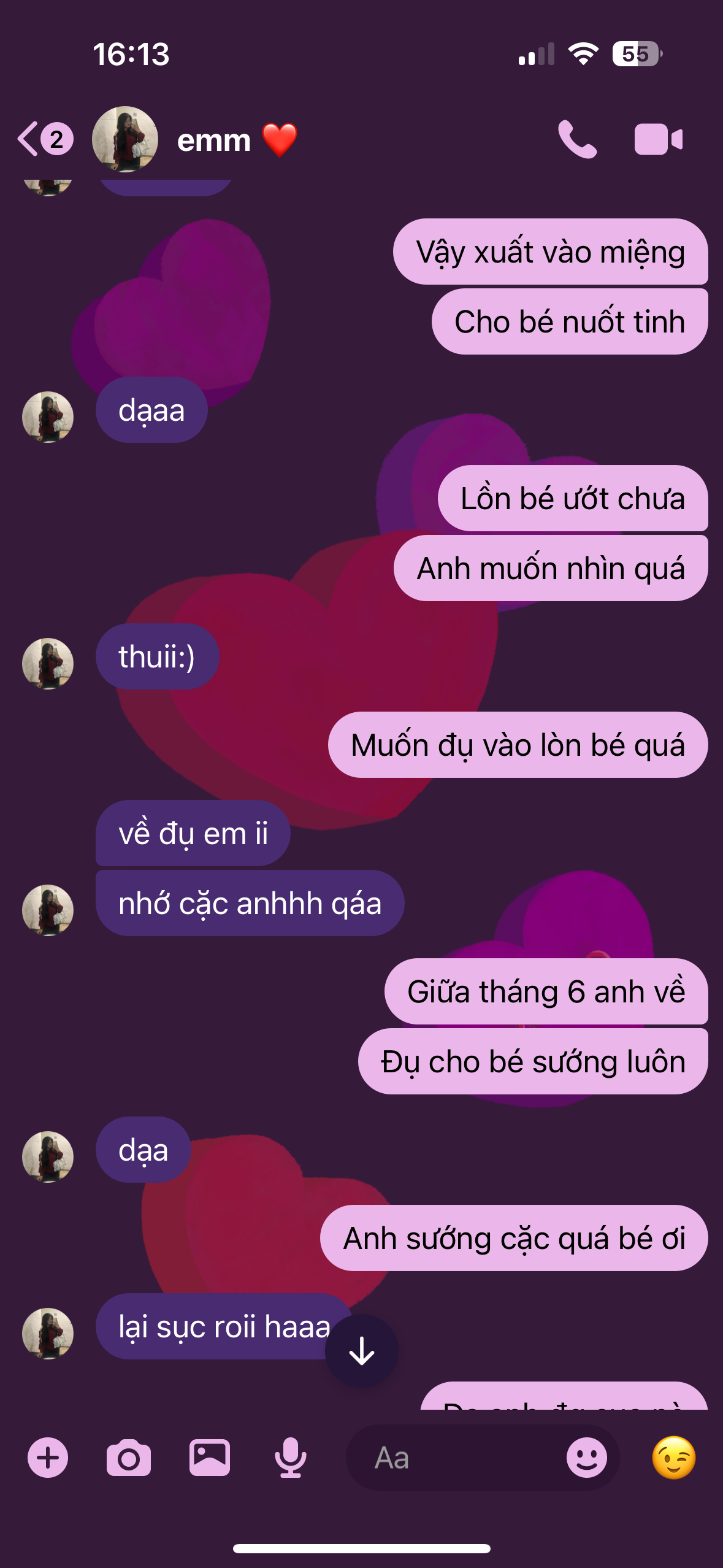Start a voice call
Image resolution: width=723 pixels, height=1568 pixels.
[576, 139]
